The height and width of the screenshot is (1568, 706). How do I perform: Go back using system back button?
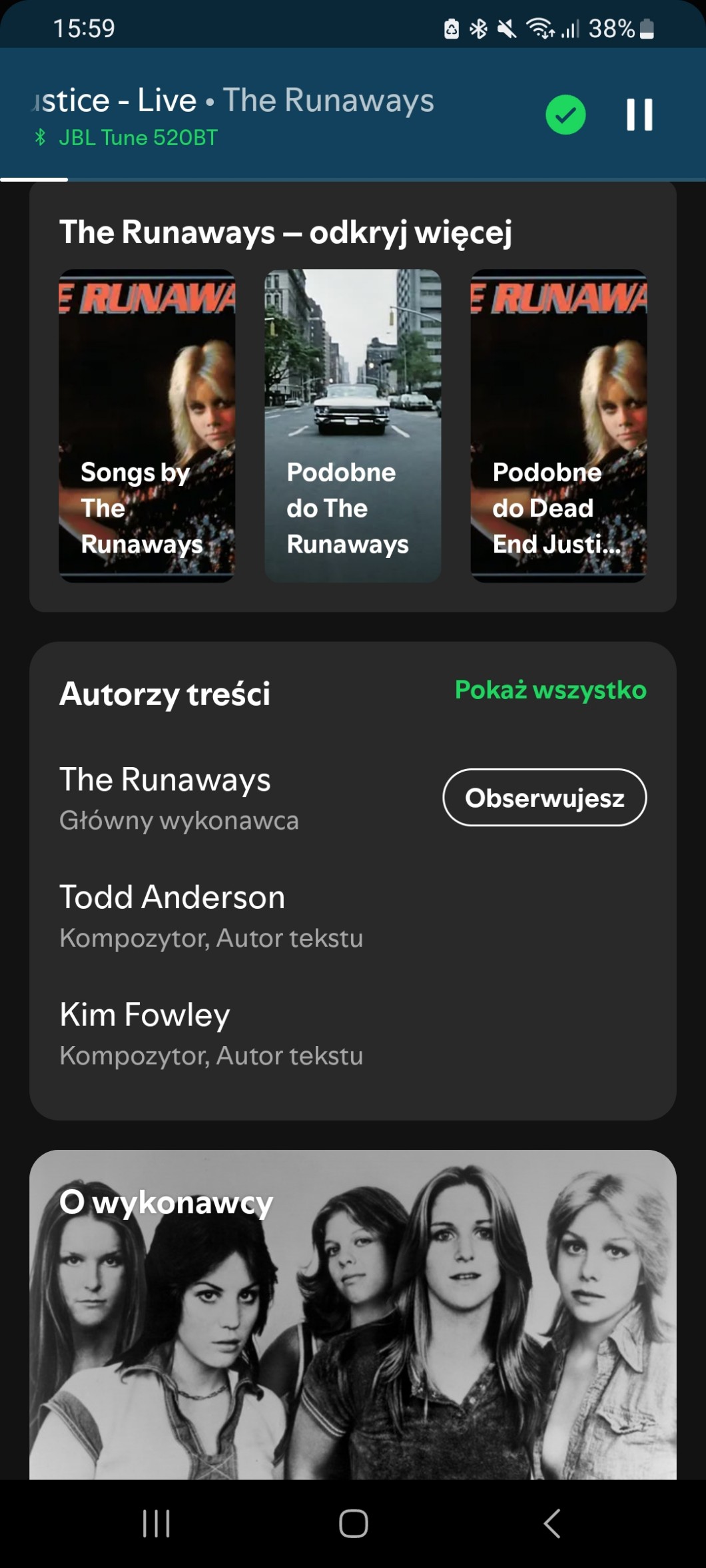point(551,1523)
